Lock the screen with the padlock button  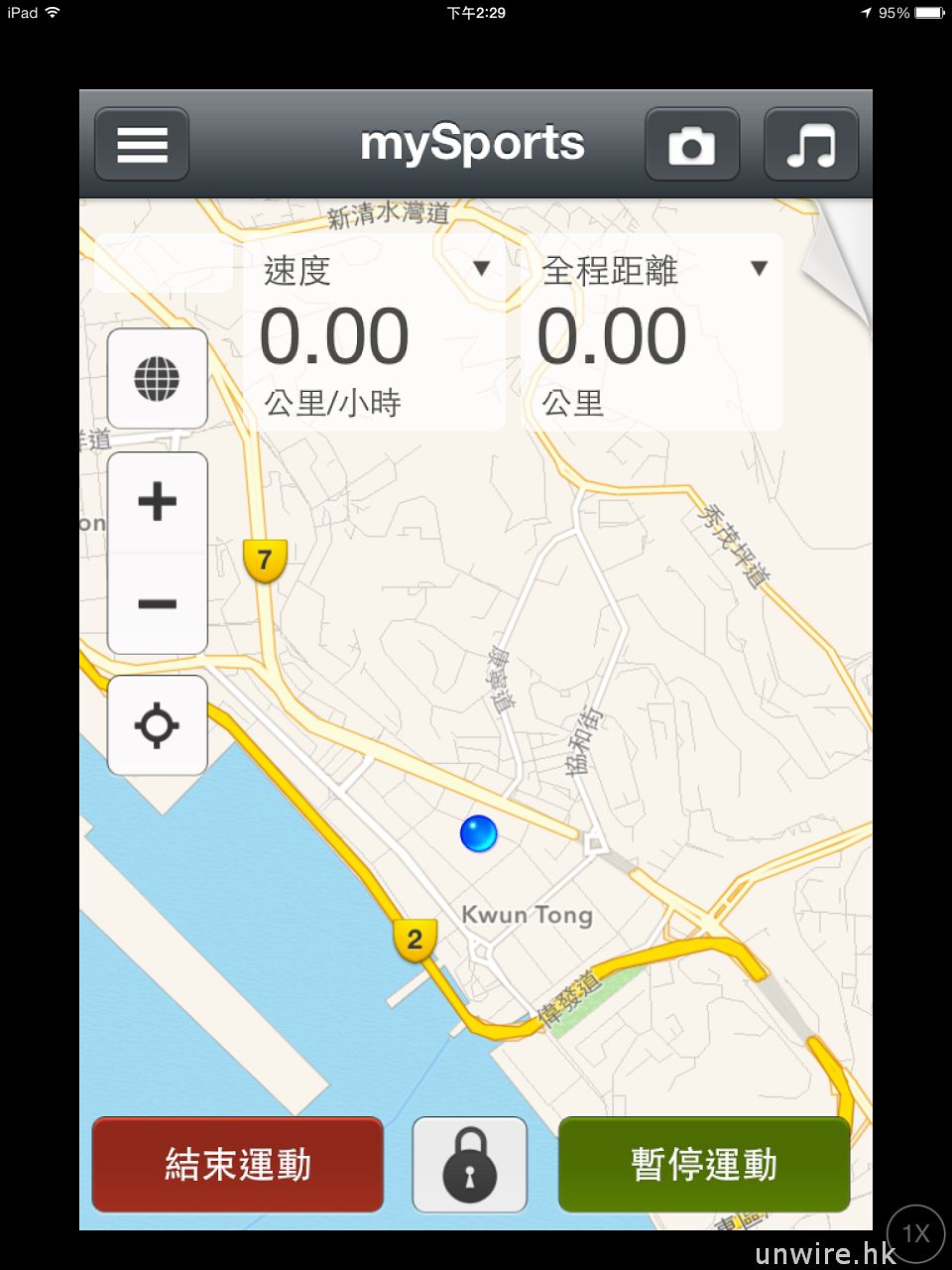(x=469, y=1165)
